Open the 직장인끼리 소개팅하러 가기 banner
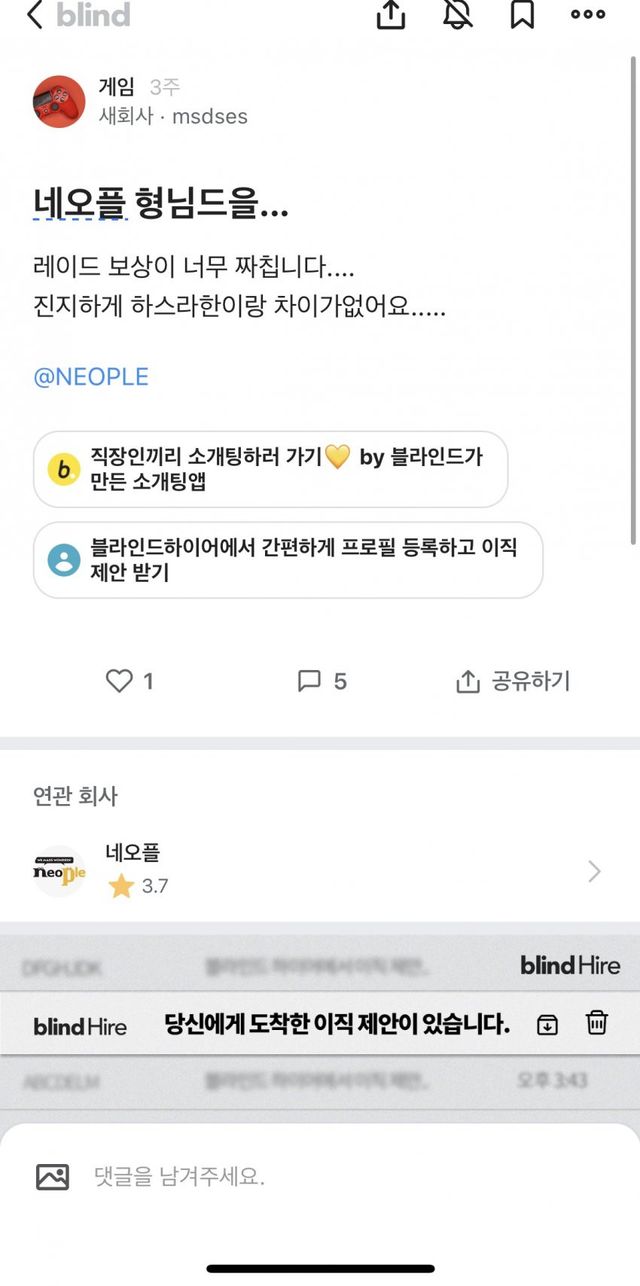The width and height of the screenshot is (640, 1286). click(x=270, y=469)
